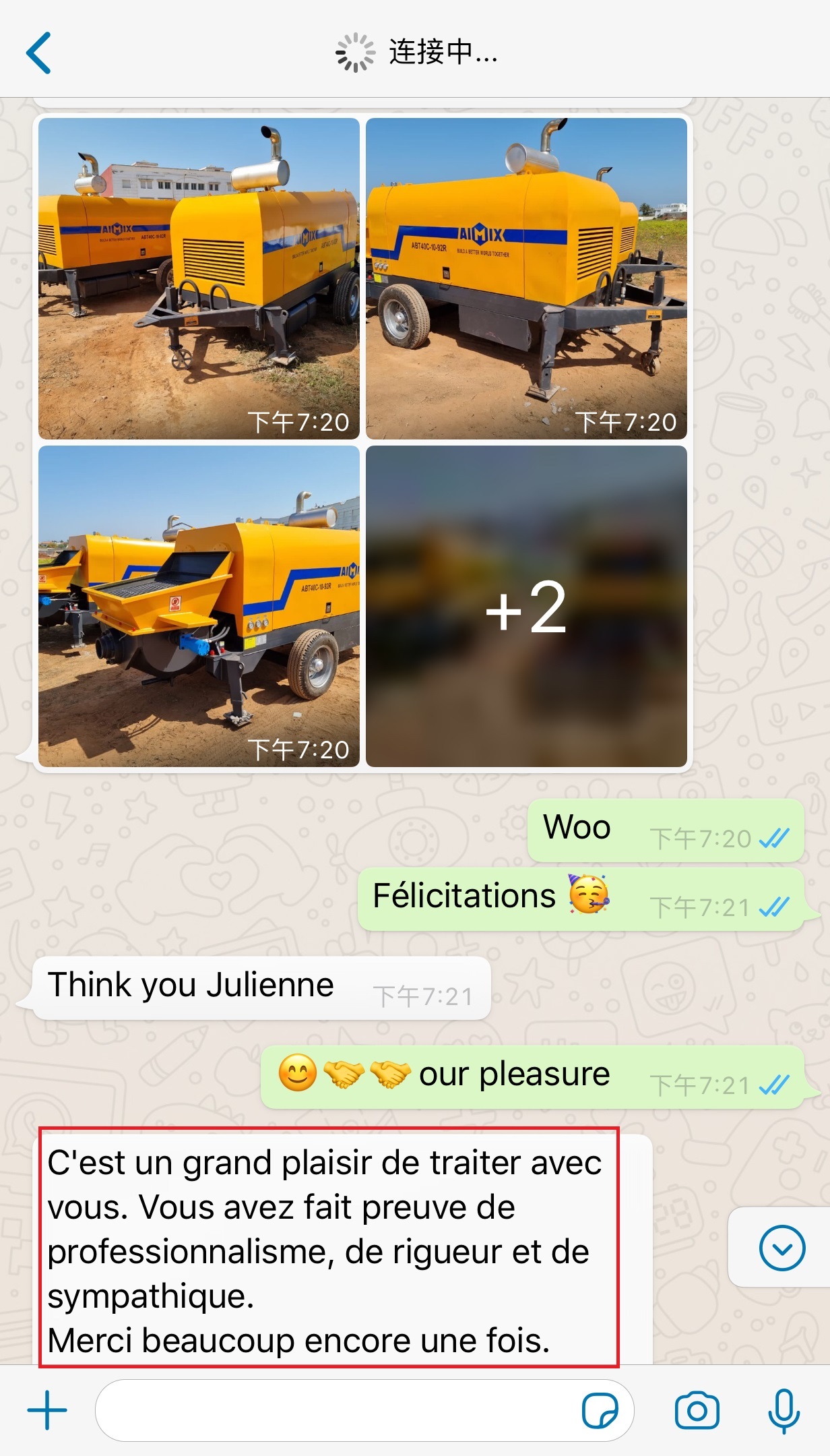Open the side-view pump photo with AIMIX logo
The height and width of the screenshot is (1456, 830).
click(526, 278)
